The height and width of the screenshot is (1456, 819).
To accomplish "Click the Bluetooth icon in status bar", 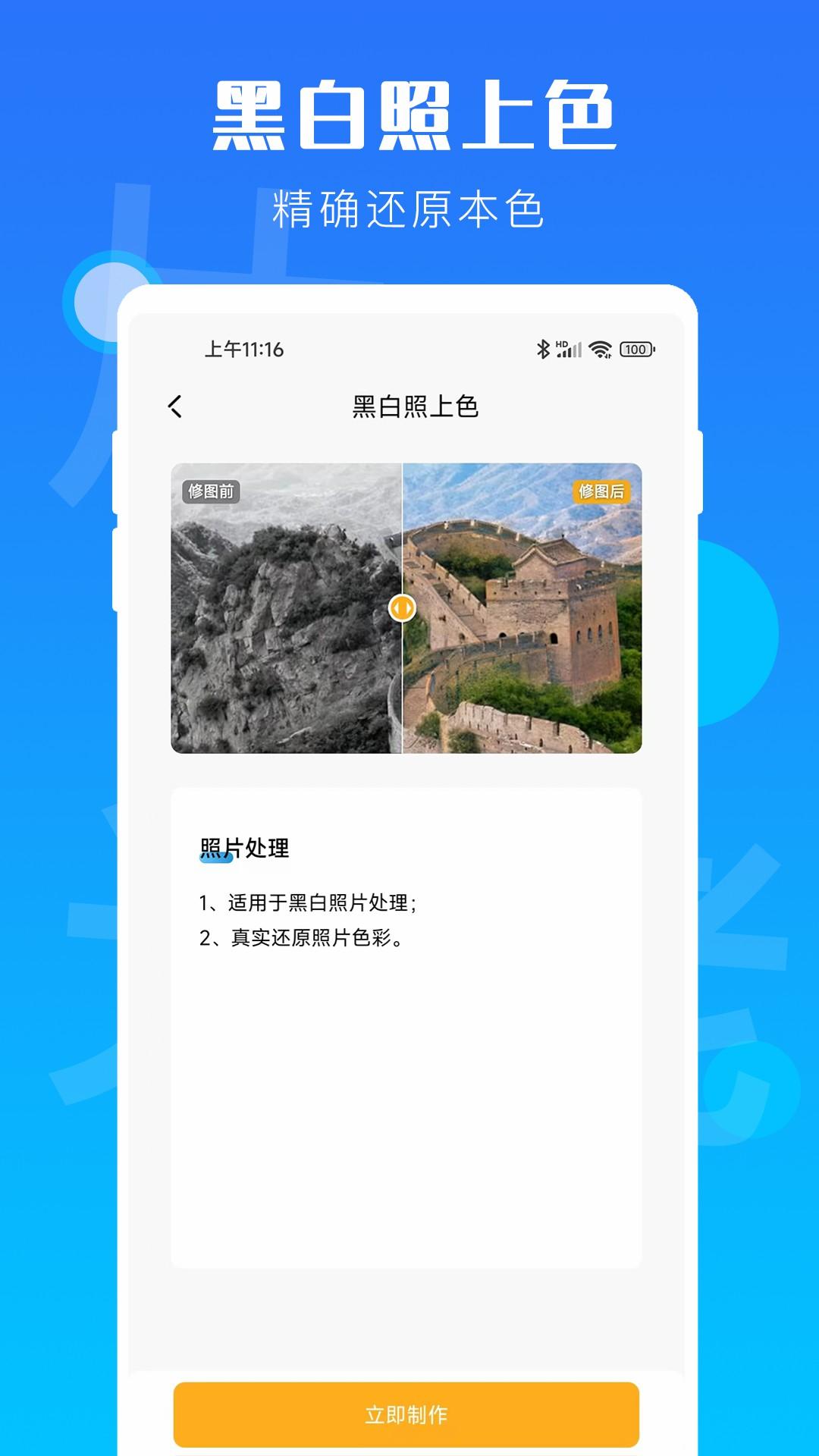I will pyautogui.click(x=543, y=347).
